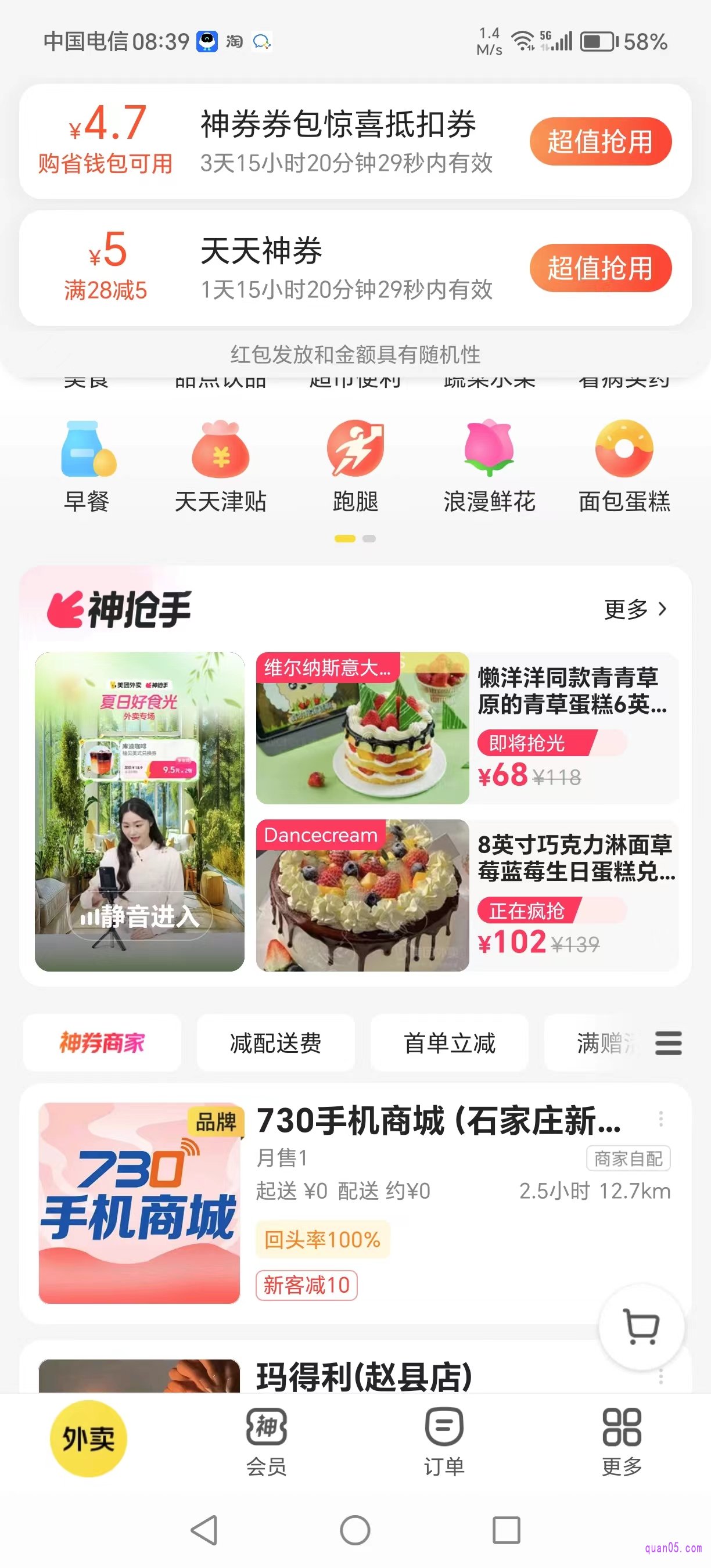Expand the filter list menu icon
711x1568 pixels.
[668, 1042]
